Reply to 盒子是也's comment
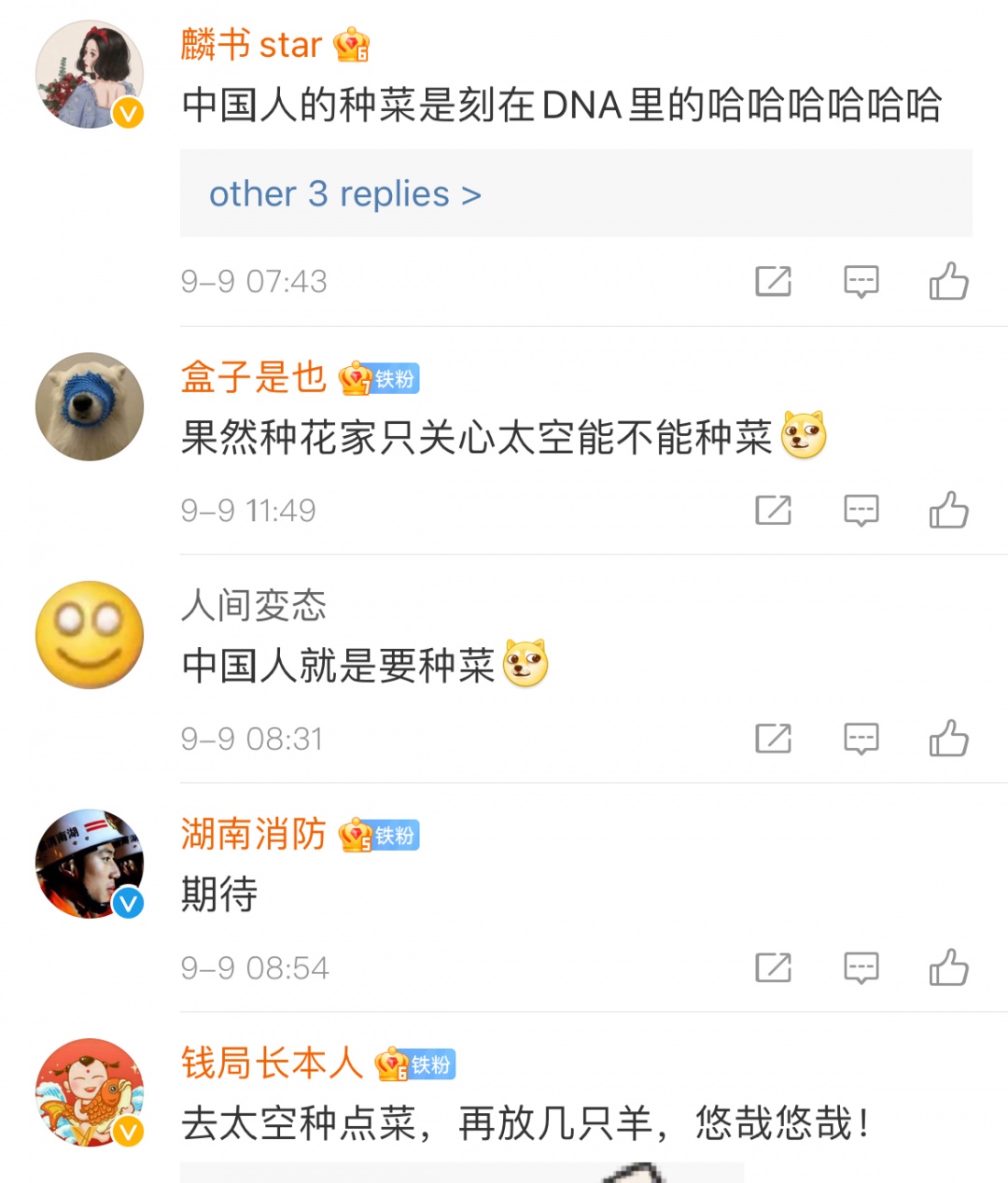1008x1183 pixels. pos(861,510)
